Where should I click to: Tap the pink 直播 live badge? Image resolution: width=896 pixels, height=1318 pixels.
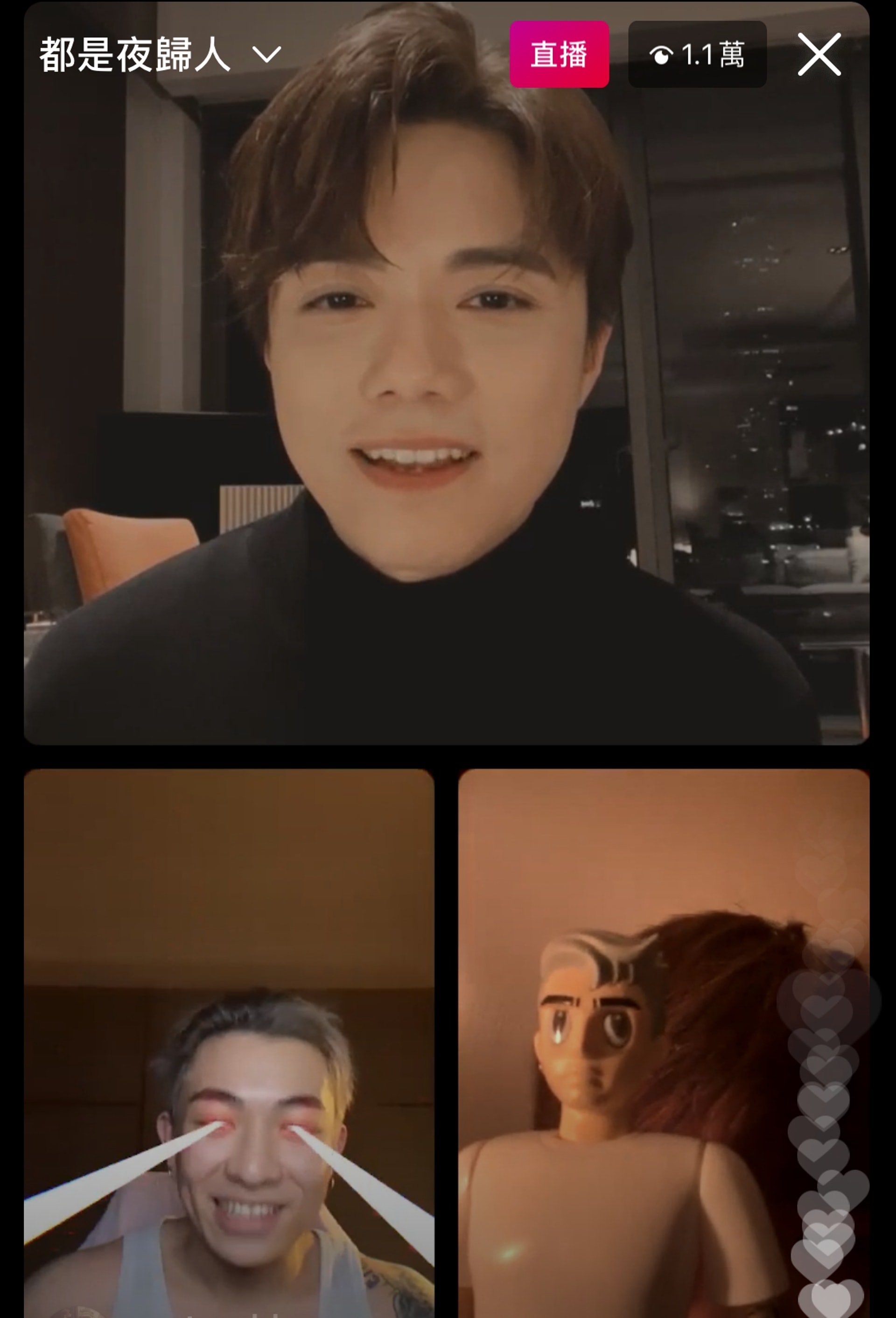tap(559, 55)
